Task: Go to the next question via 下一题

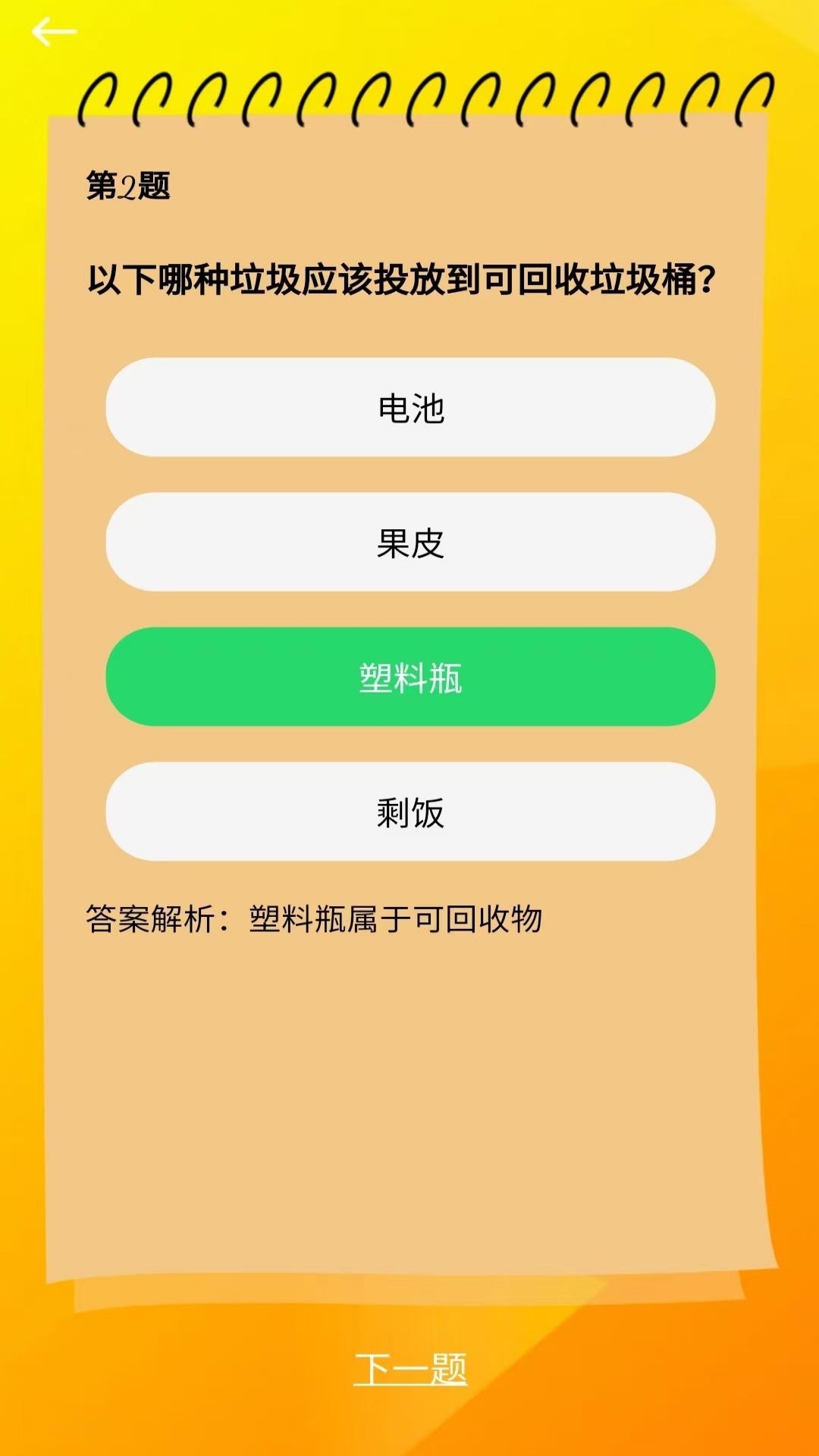Action: [x=410, y=1370]
